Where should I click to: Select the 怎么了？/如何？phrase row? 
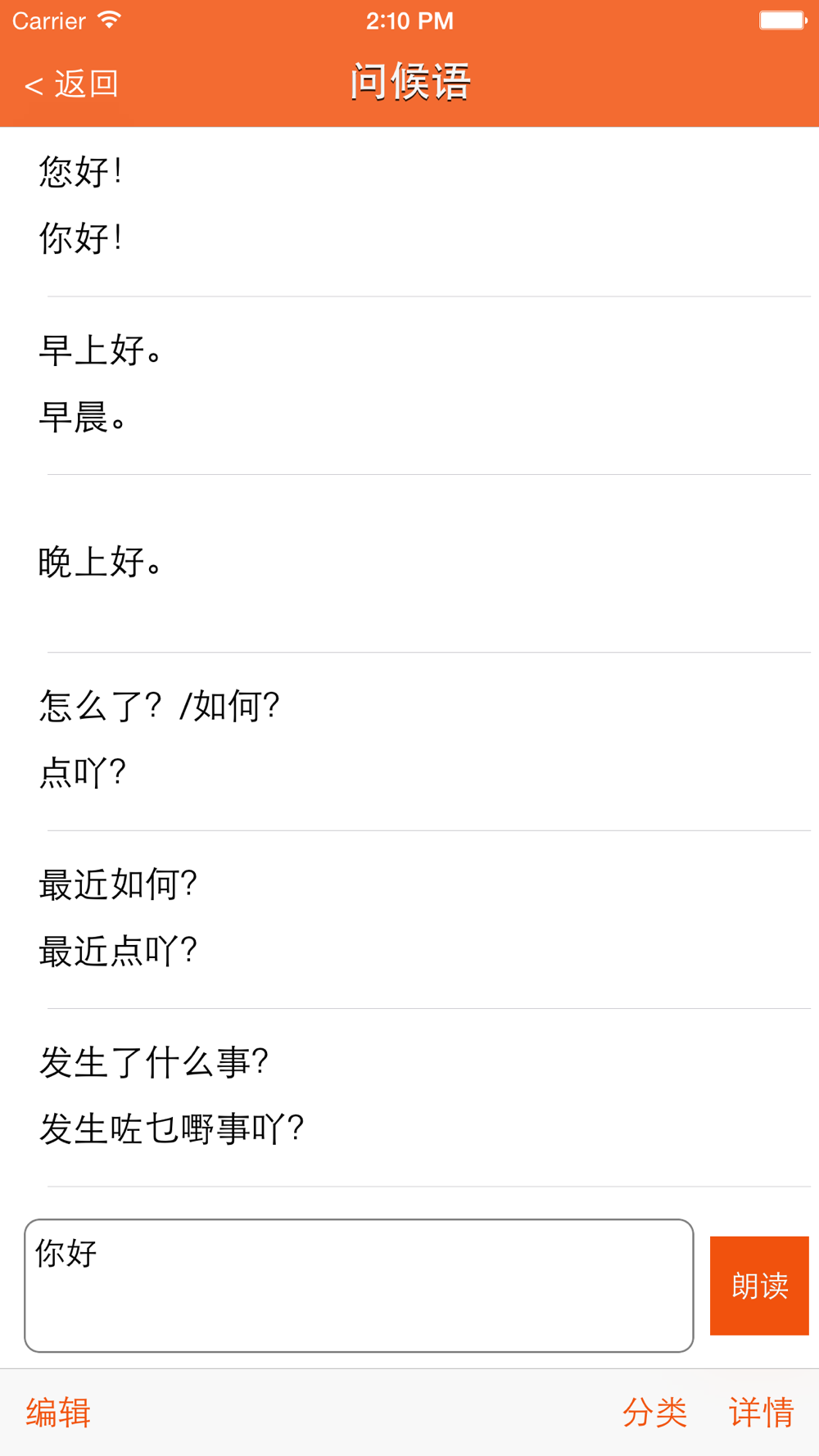point(409,739)
